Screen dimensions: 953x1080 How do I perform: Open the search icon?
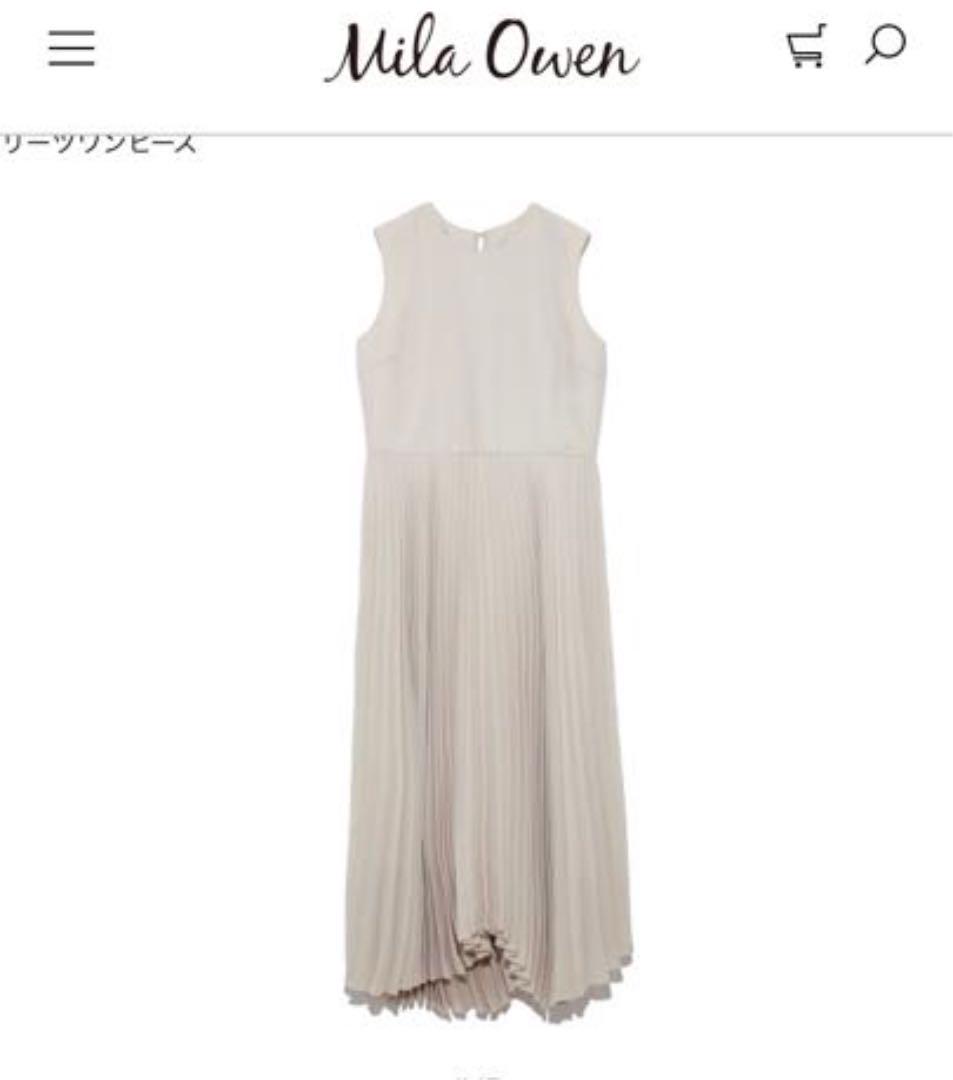tap(885, 45)
